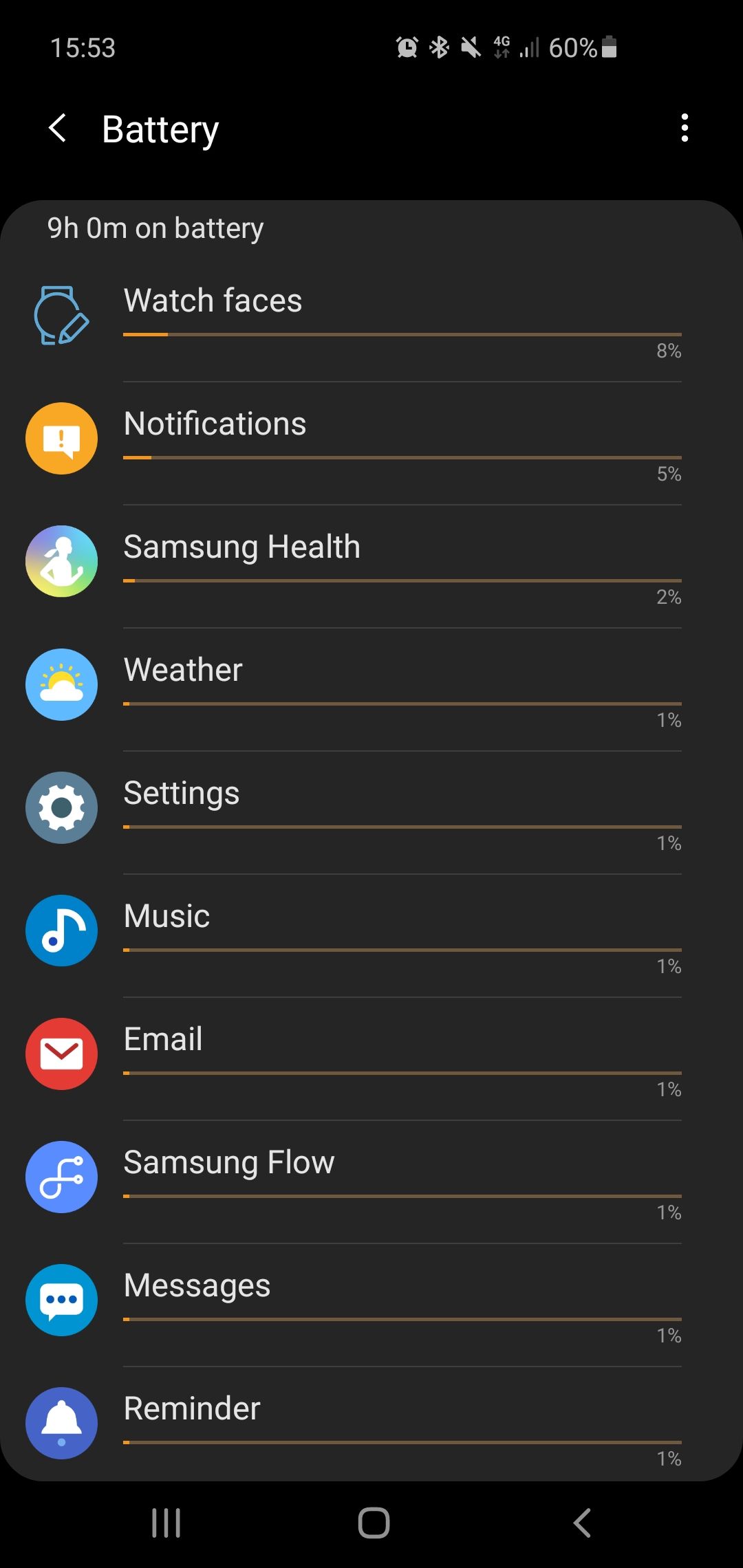The height and width of the screenshot is (1568, 743).
Task: View Messages battery usage
Action: click(x=371, y=1305)
